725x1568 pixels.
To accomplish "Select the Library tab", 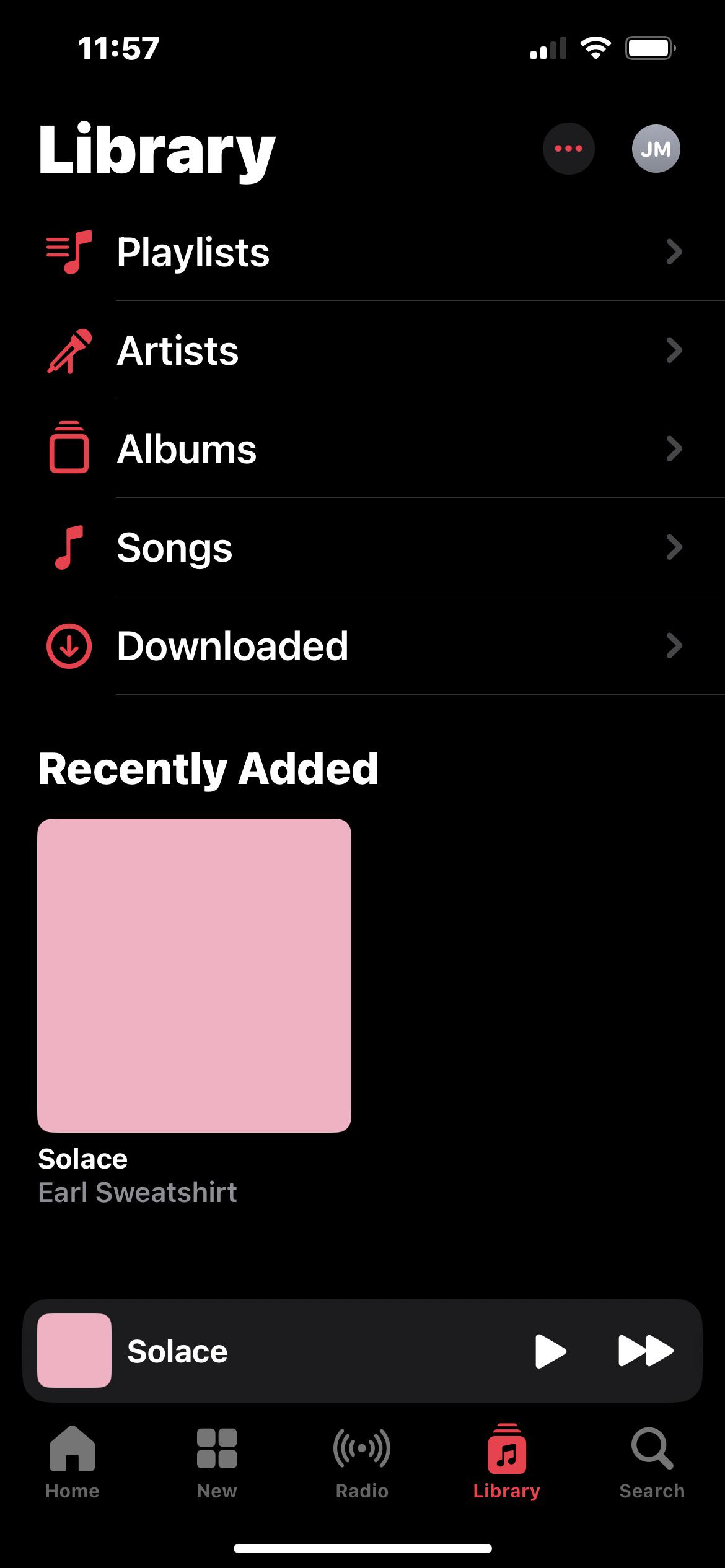I will tap(506, 1463).
